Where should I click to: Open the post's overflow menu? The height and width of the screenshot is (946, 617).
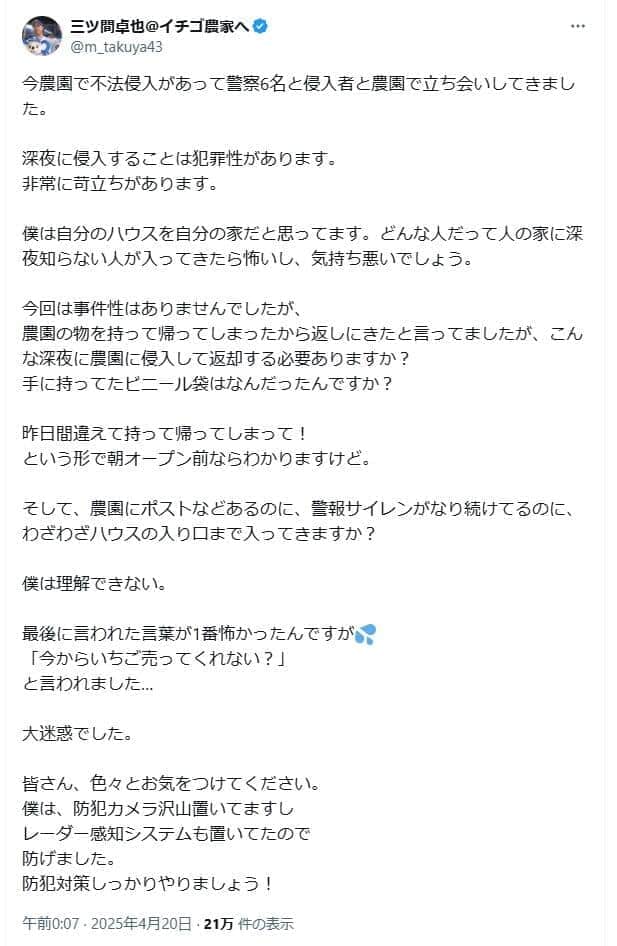pyautogui.click(x=579, y=27)
